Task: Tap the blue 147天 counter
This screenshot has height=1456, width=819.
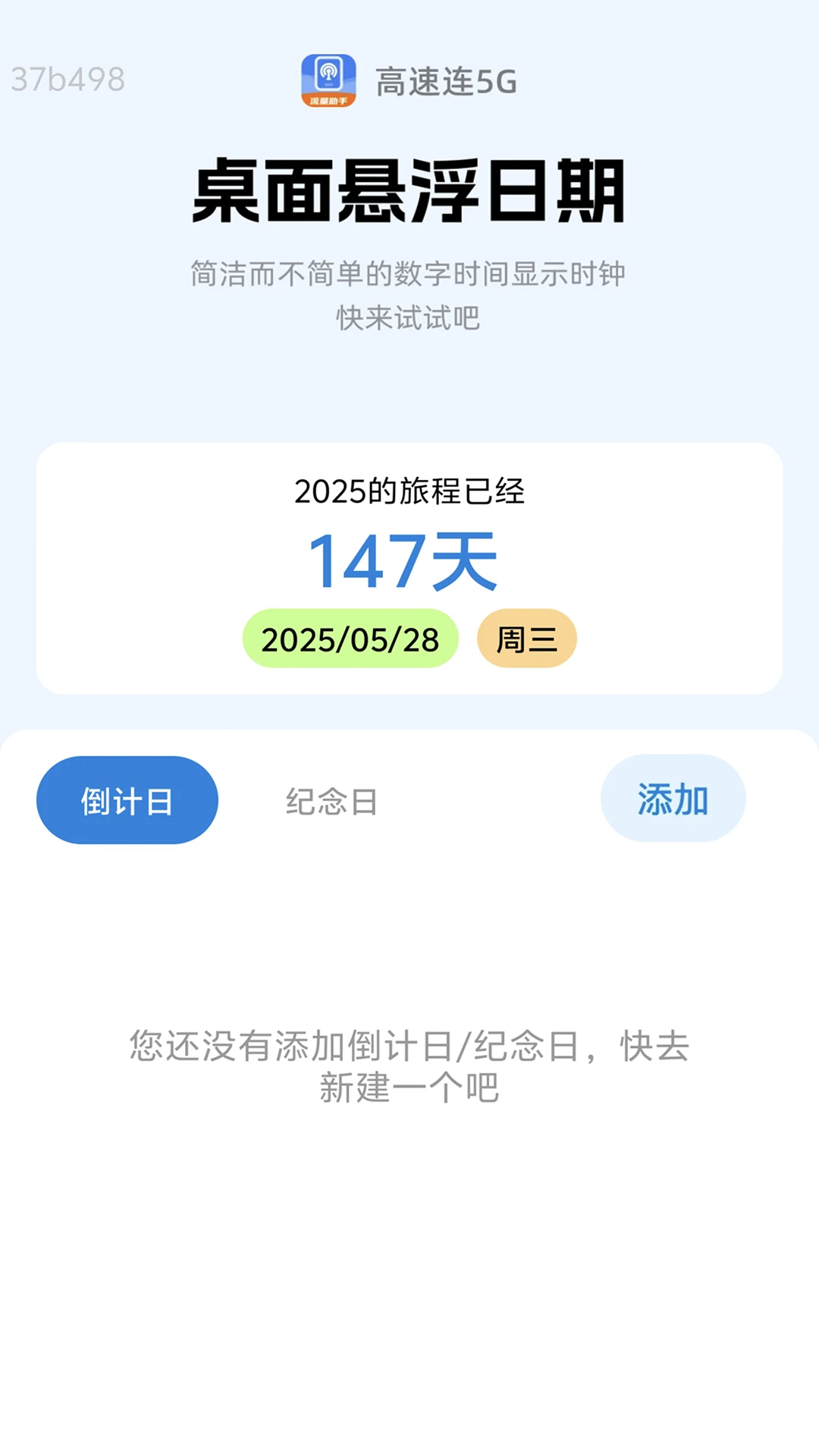Action: coord(404,559)
